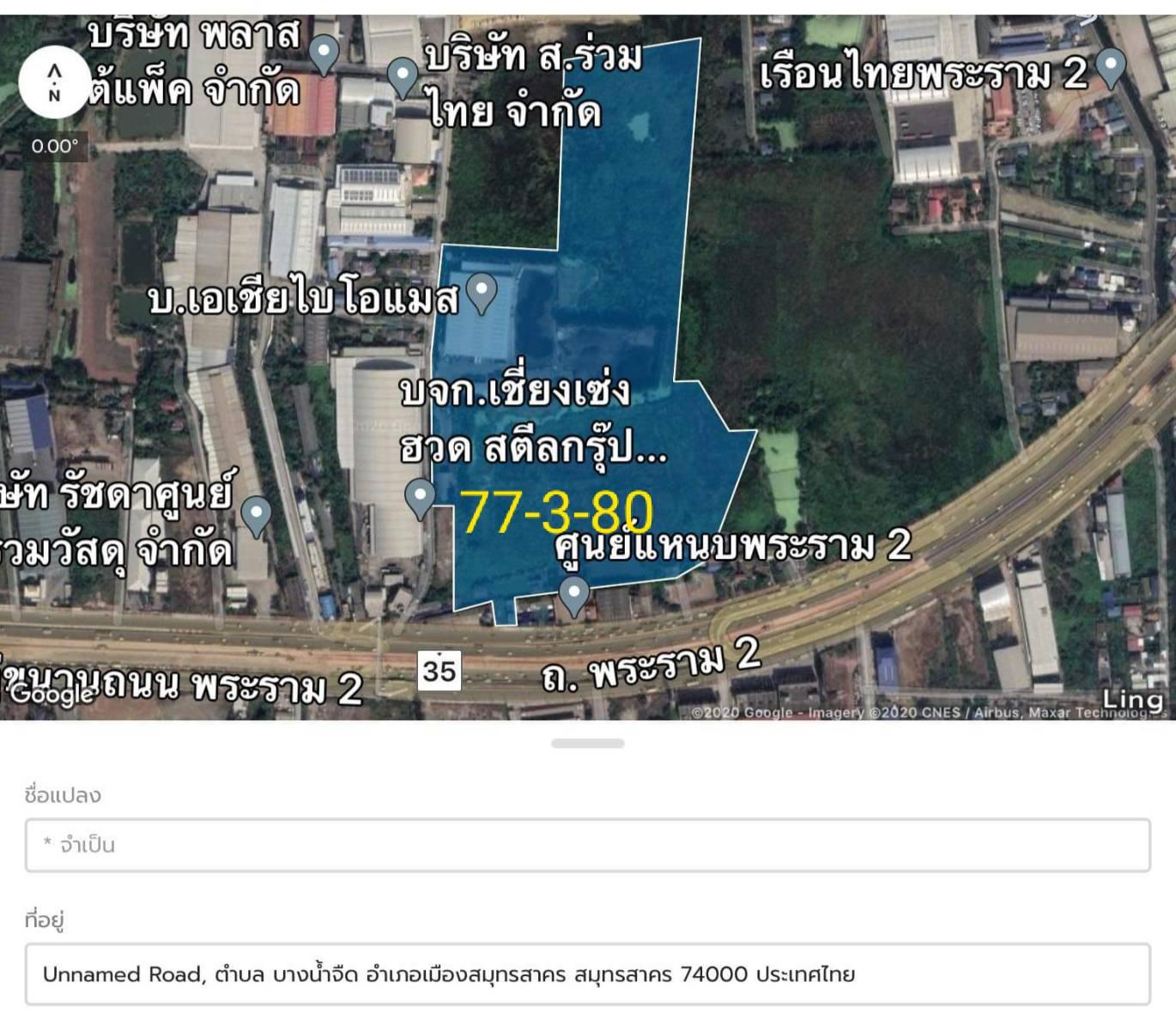Open the บริษัท ส.ร่วมไทย จำกัด pin

[402, 75]
